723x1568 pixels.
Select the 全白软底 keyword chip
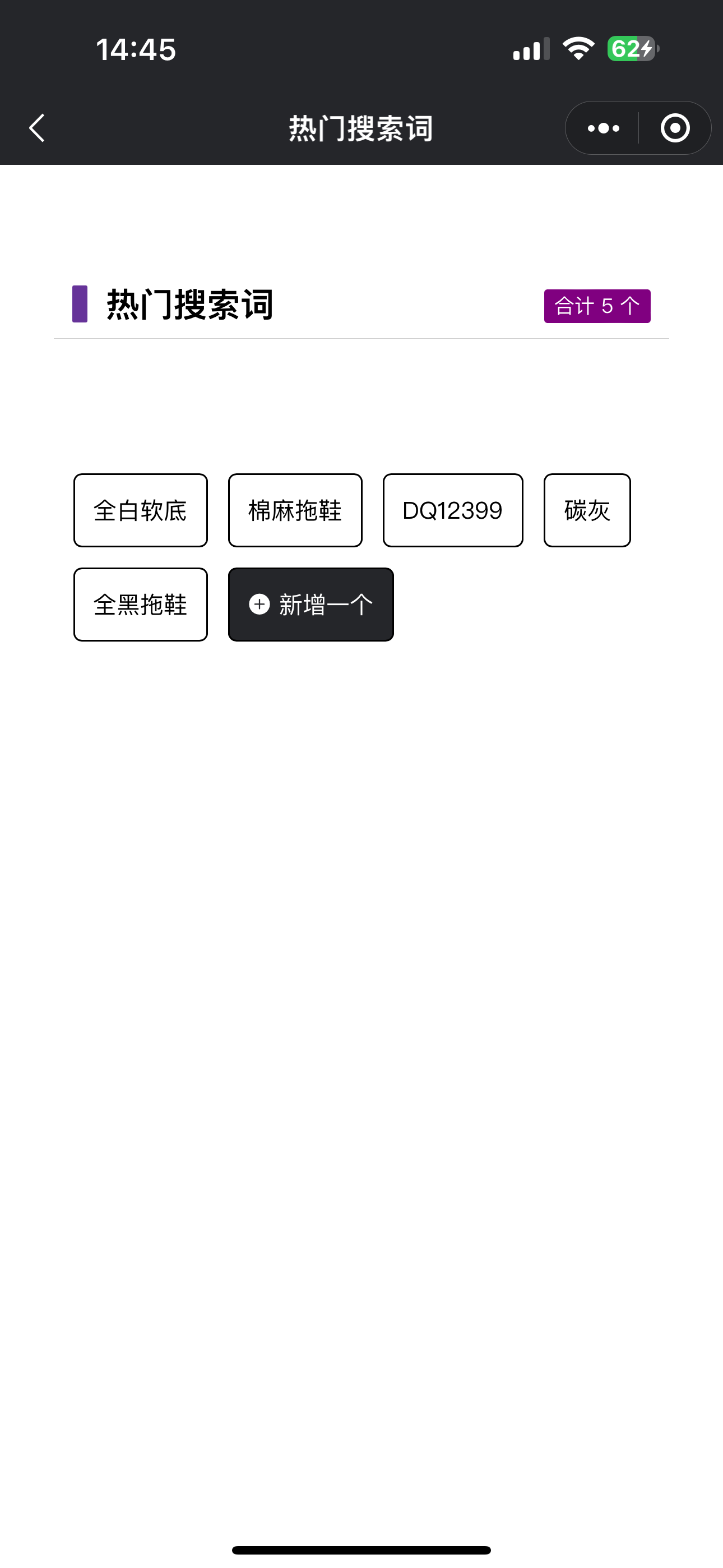[x=141, y=510]
